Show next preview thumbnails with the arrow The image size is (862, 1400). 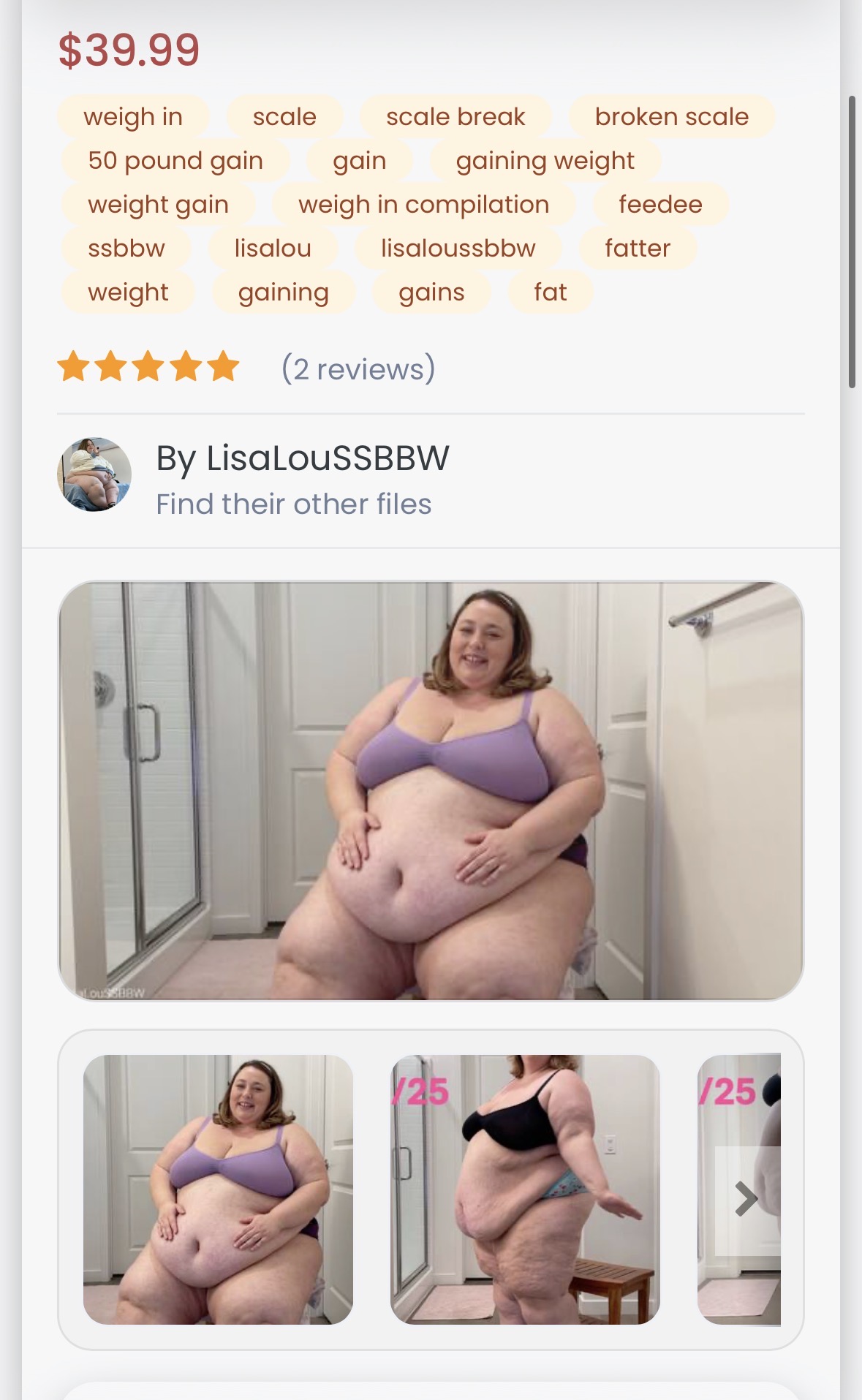tap(746, 1199)
